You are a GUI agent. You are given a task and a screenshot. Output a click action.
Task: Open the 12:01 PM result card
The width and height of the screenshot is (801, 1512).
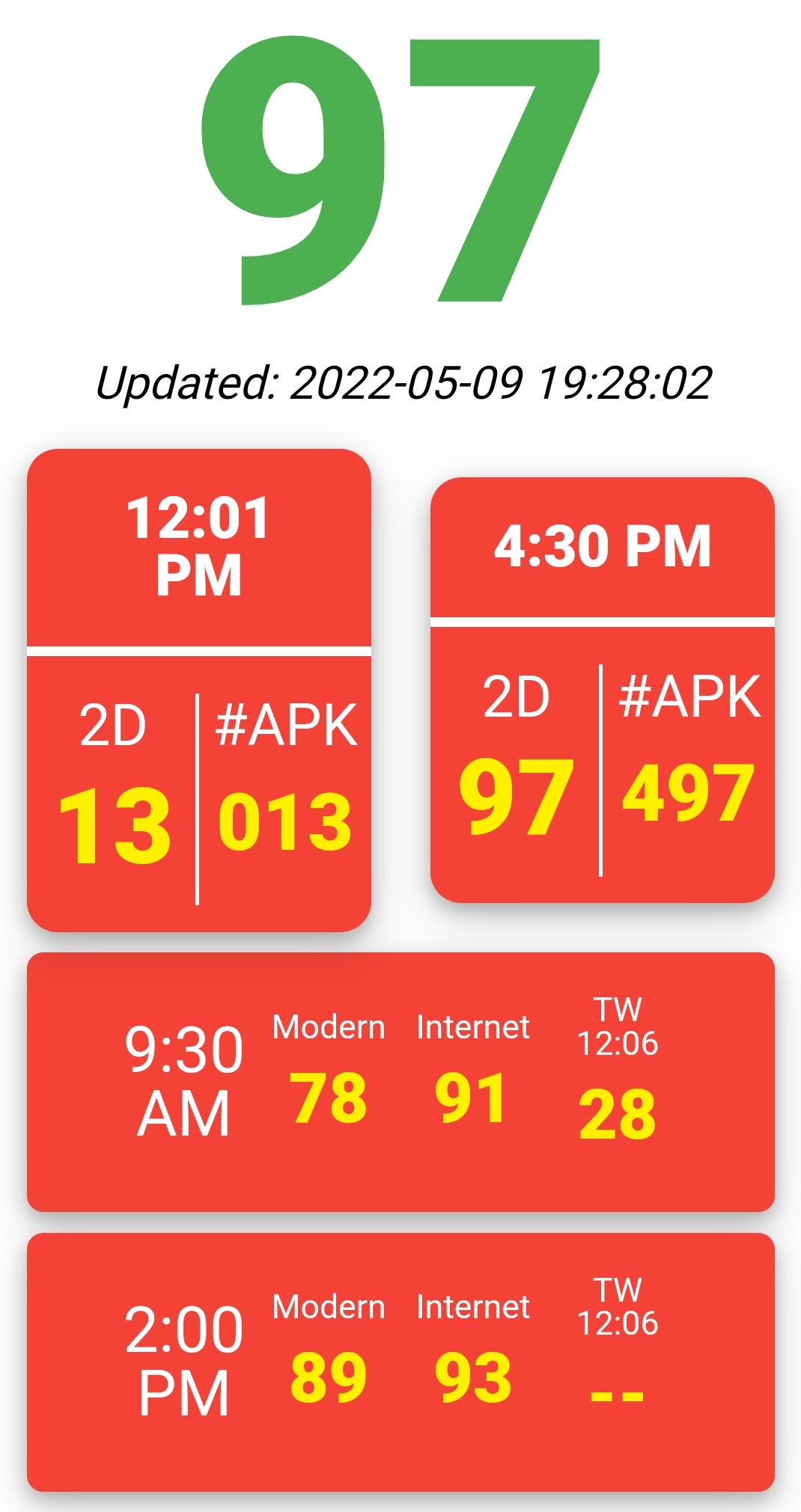pos(199,690)
